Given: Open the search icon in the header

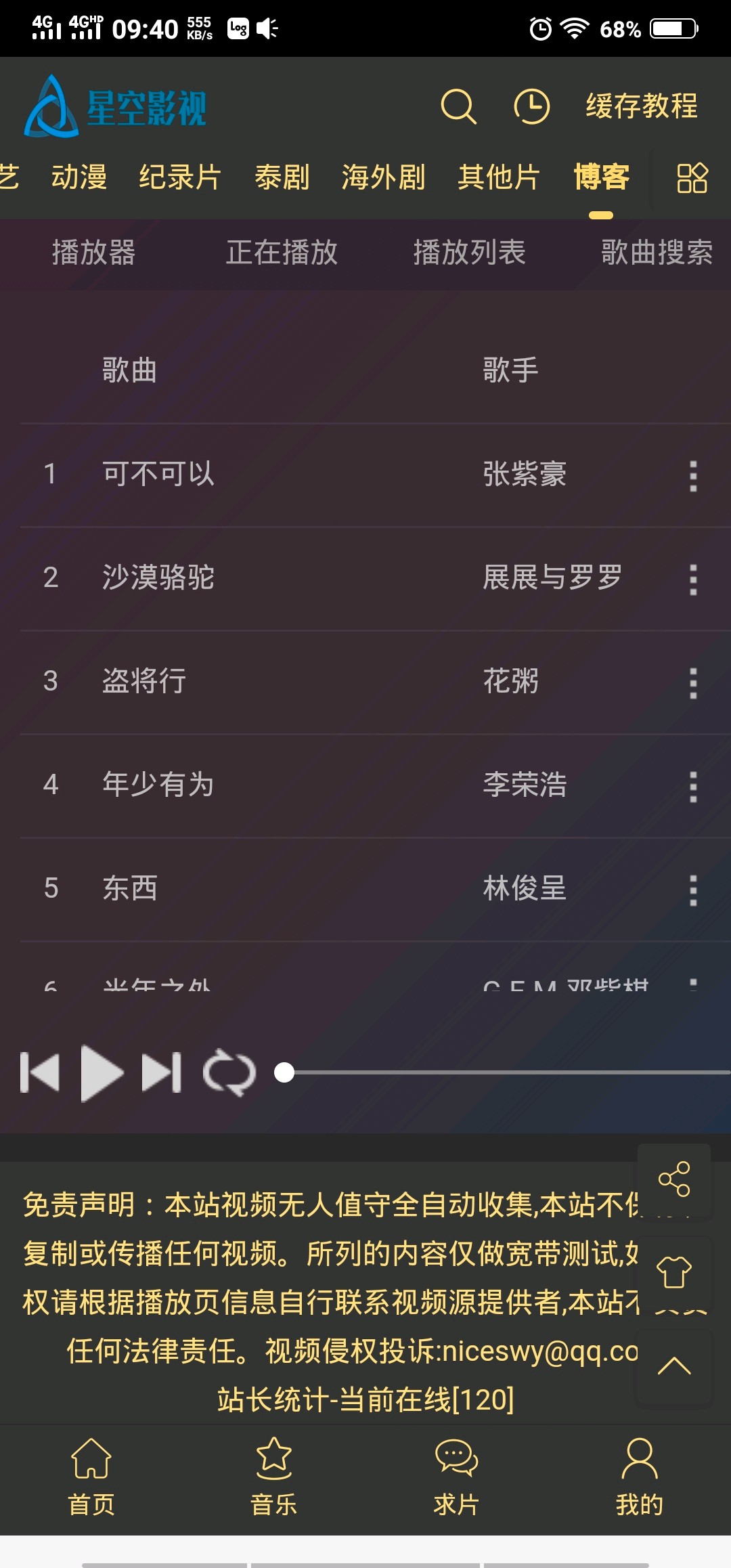Looking at the screenshot, I should point(459,106).
